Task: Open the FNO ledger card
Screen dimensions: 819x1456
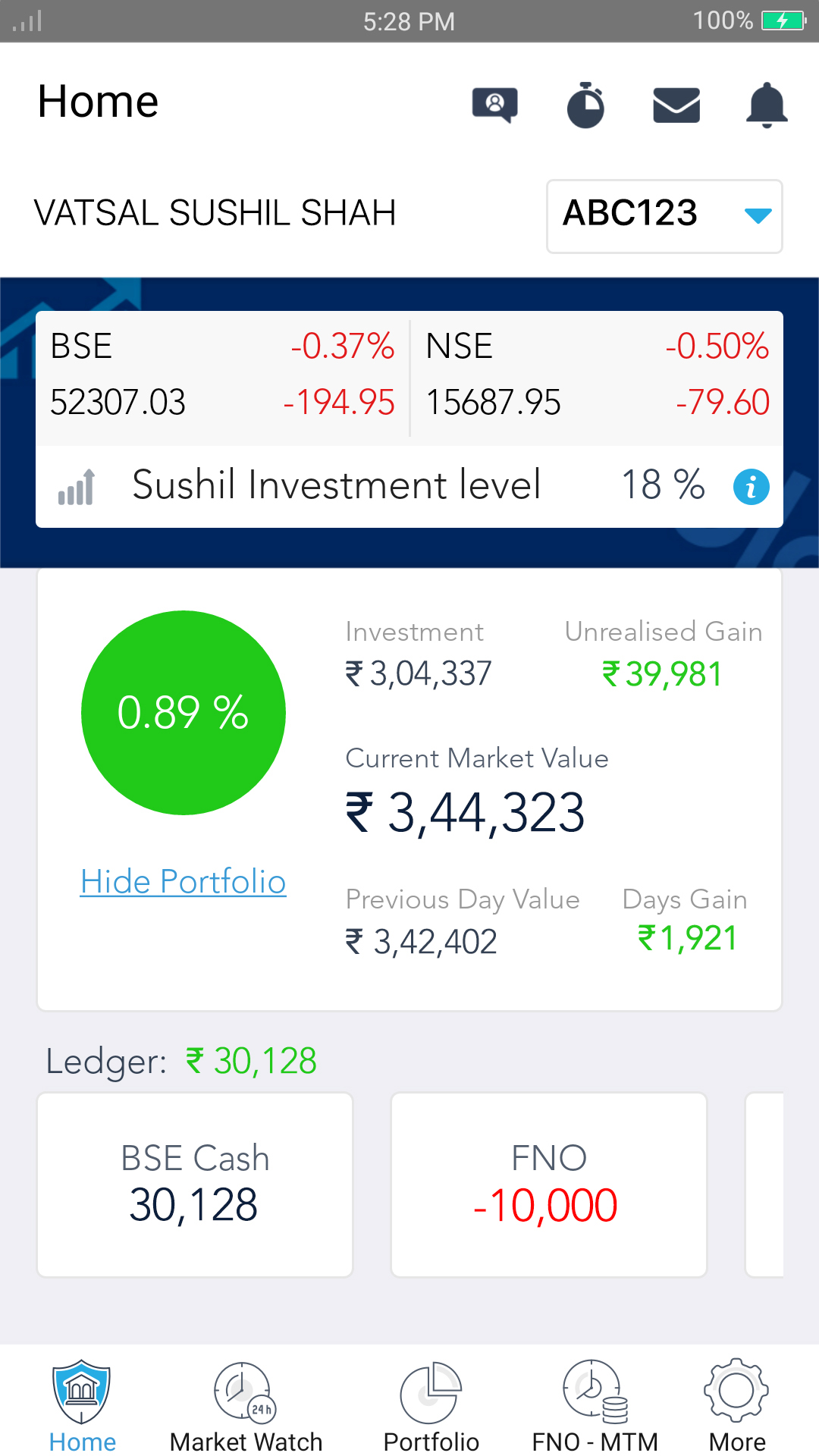Action: (549, 1185)
